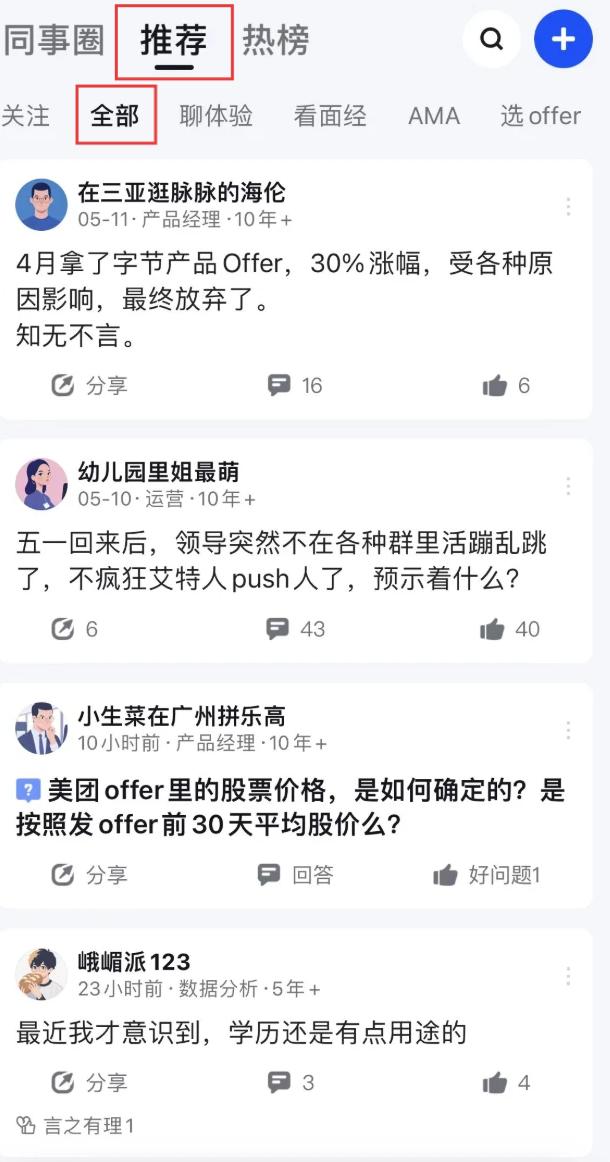
Task: Answer the 美团offer stock price question
Action: click(296, 875)
